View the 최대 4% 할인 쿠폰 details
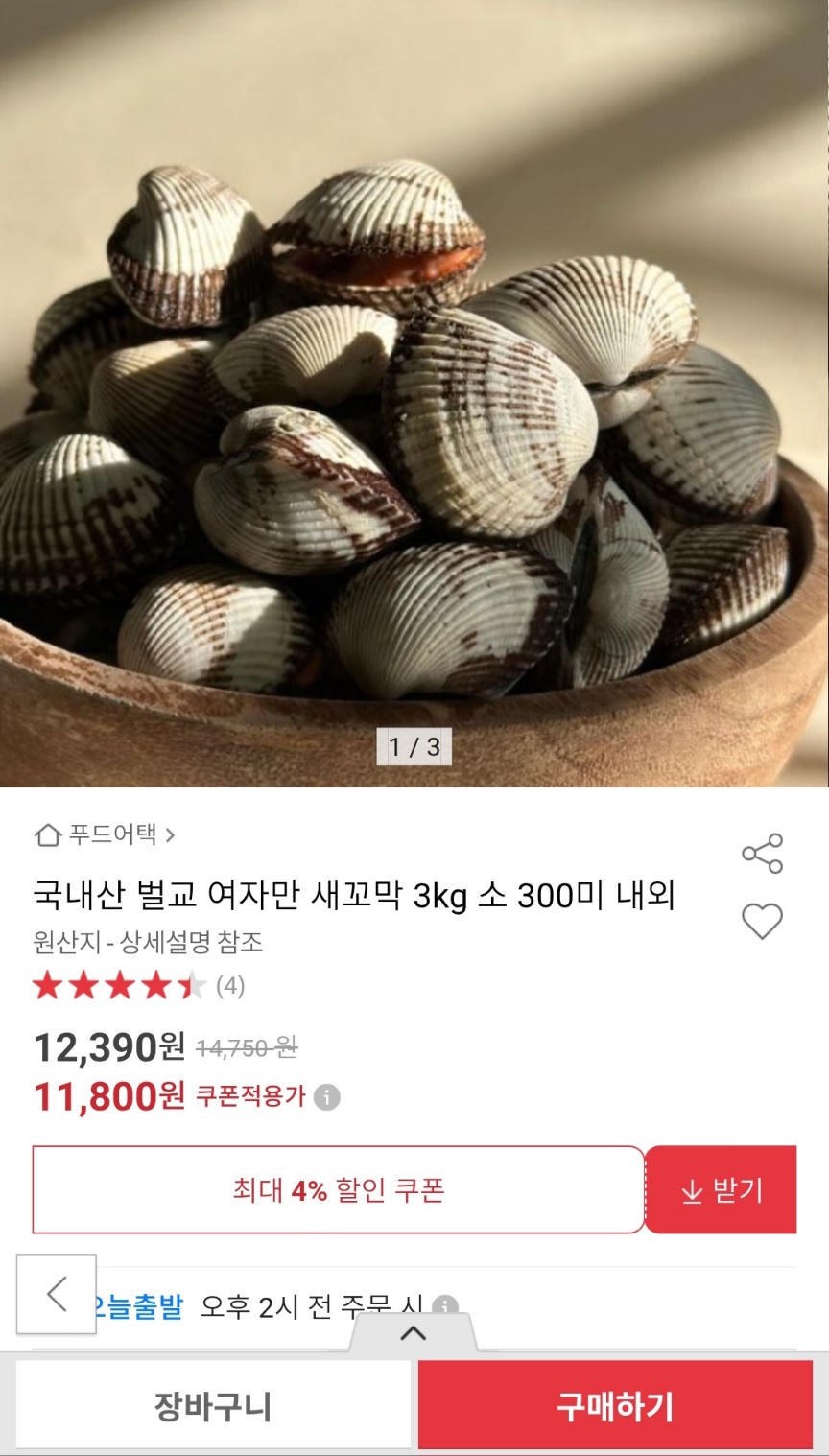Image resolution: width=829 pixels, height=1456 pixels. coord(338,1190)
